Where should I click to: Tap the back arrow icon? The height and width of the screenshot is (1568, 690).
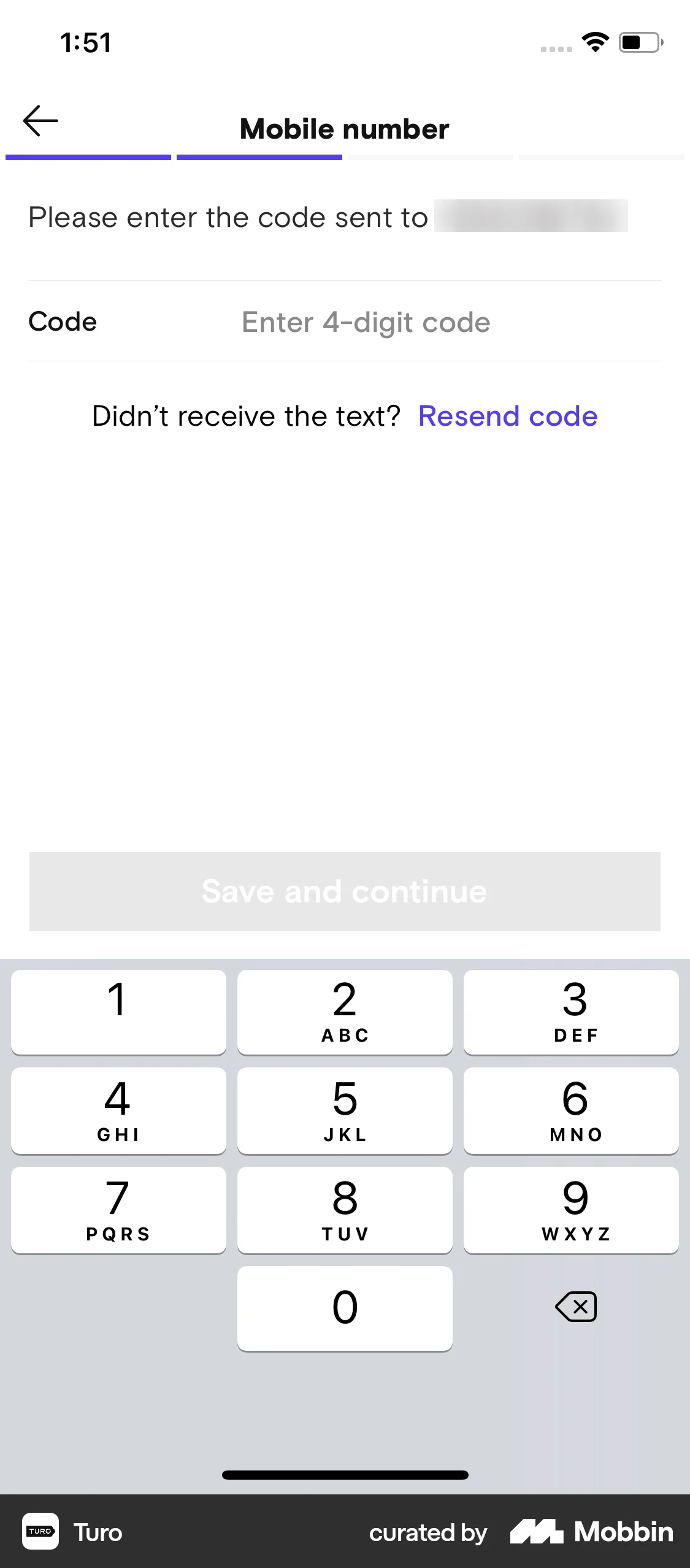[x=40, y=120]
